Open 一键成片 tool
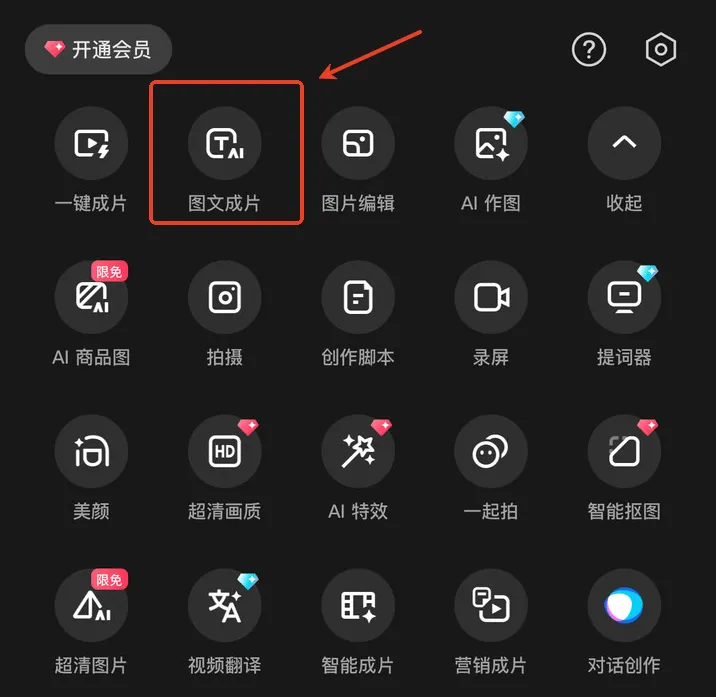The width and height of the screenshot is (716, 697). (x=91, y=145)
